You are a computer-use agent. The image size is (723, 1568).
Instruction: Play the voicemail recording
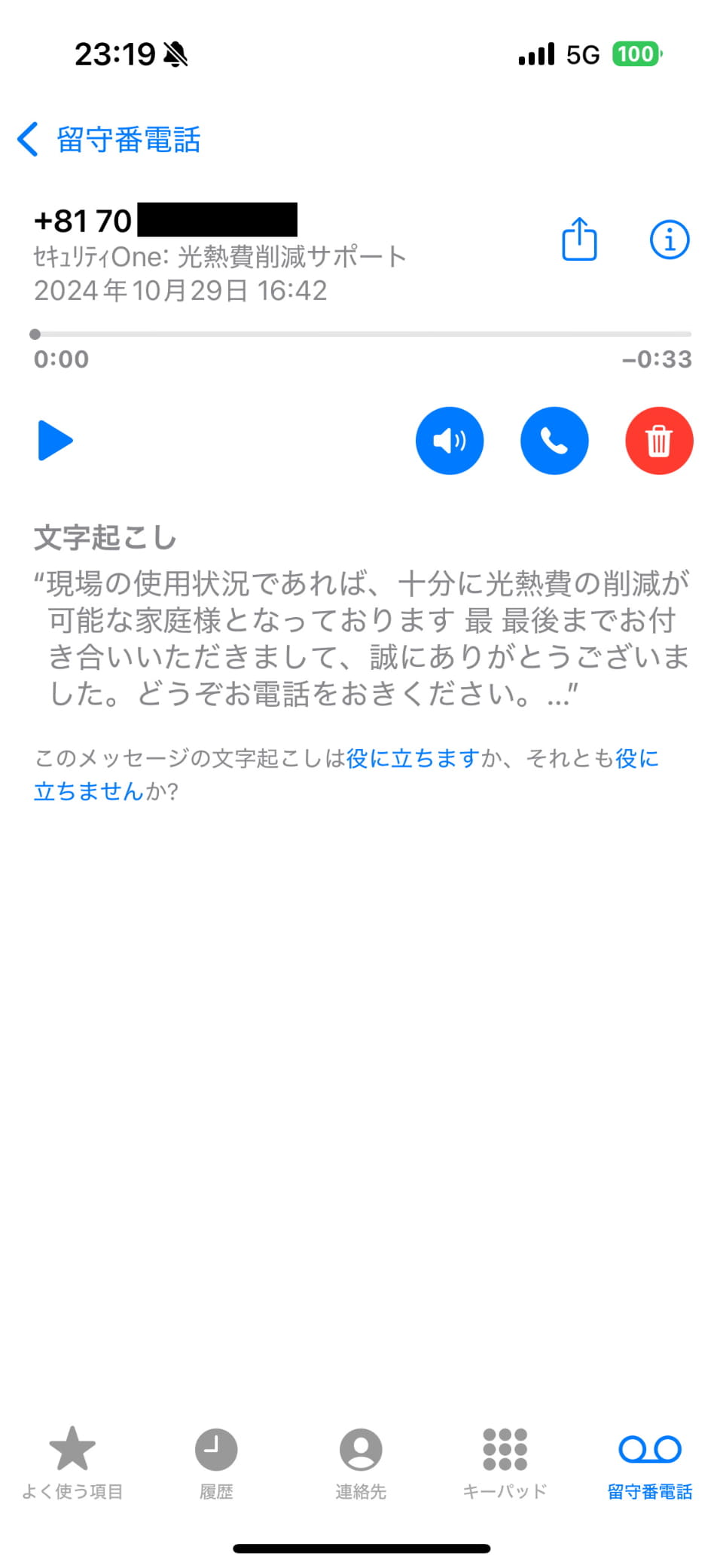[x=55, y=442]
